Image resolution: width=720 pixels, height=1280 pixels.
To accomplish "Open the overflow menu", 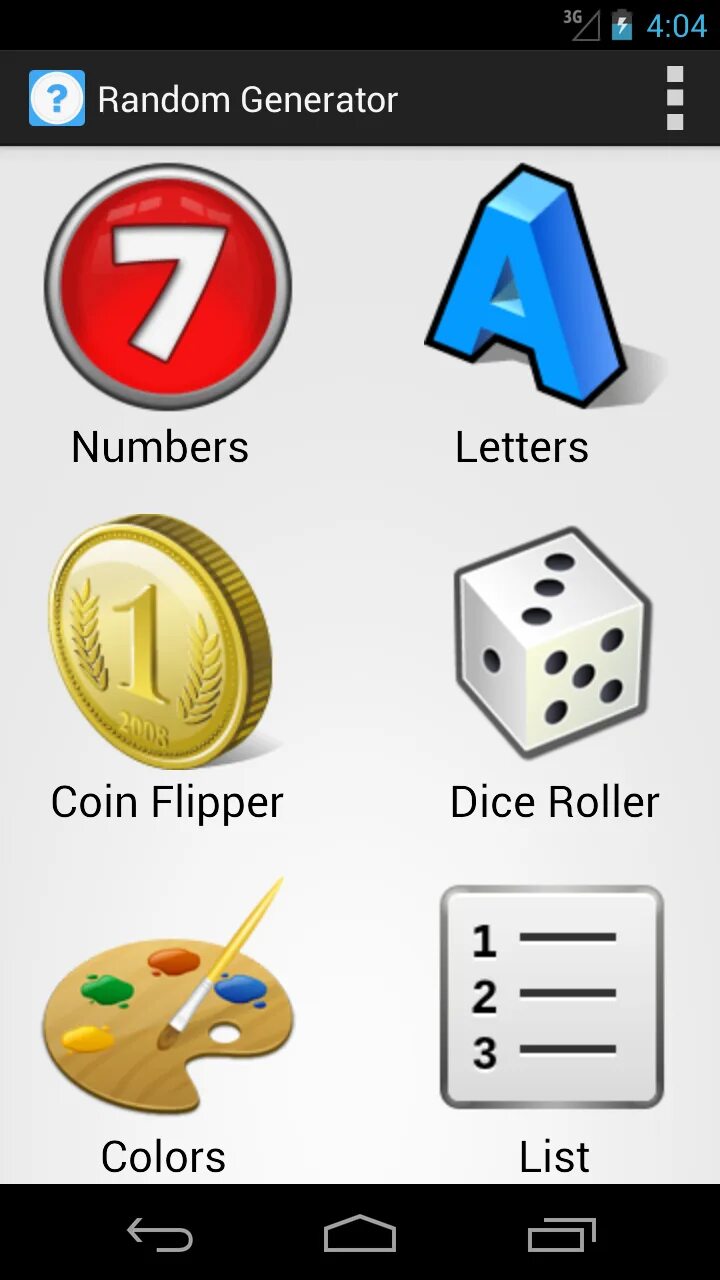I will [x=675, y=99].
